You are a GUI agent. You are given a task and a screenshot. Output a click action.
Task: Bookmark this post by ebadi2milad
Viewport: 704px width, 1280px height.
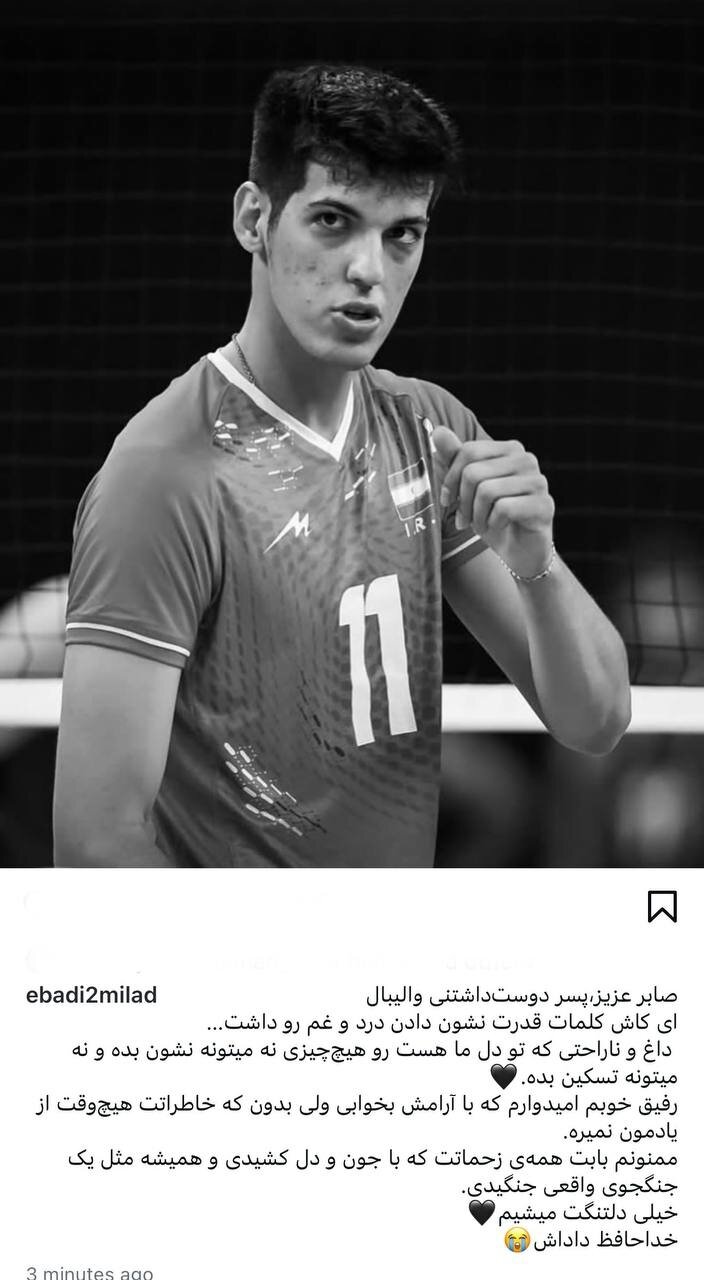[x=662, y=905]
